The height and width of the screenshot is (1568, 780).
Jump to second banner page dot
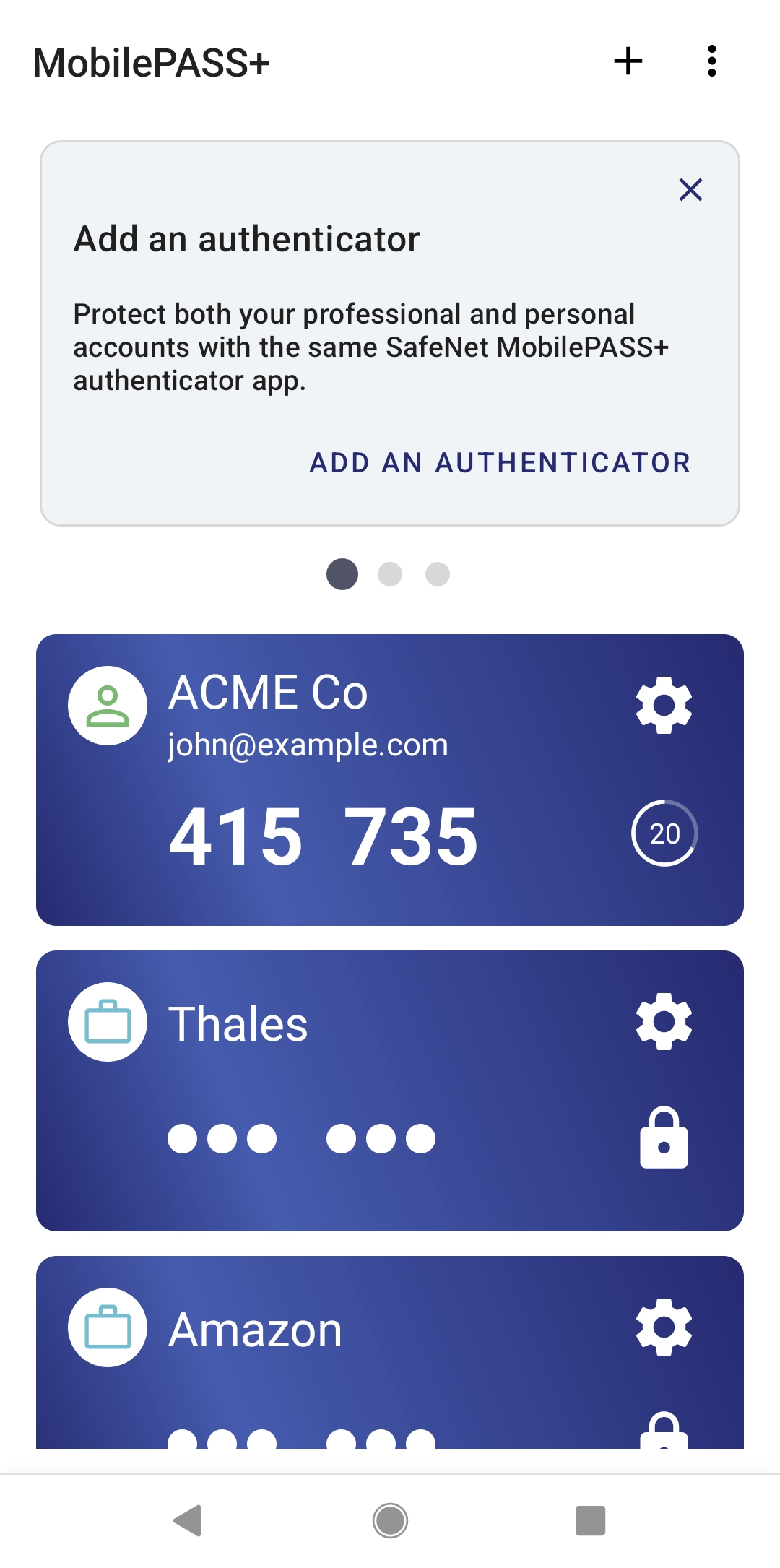pos(390,574)
